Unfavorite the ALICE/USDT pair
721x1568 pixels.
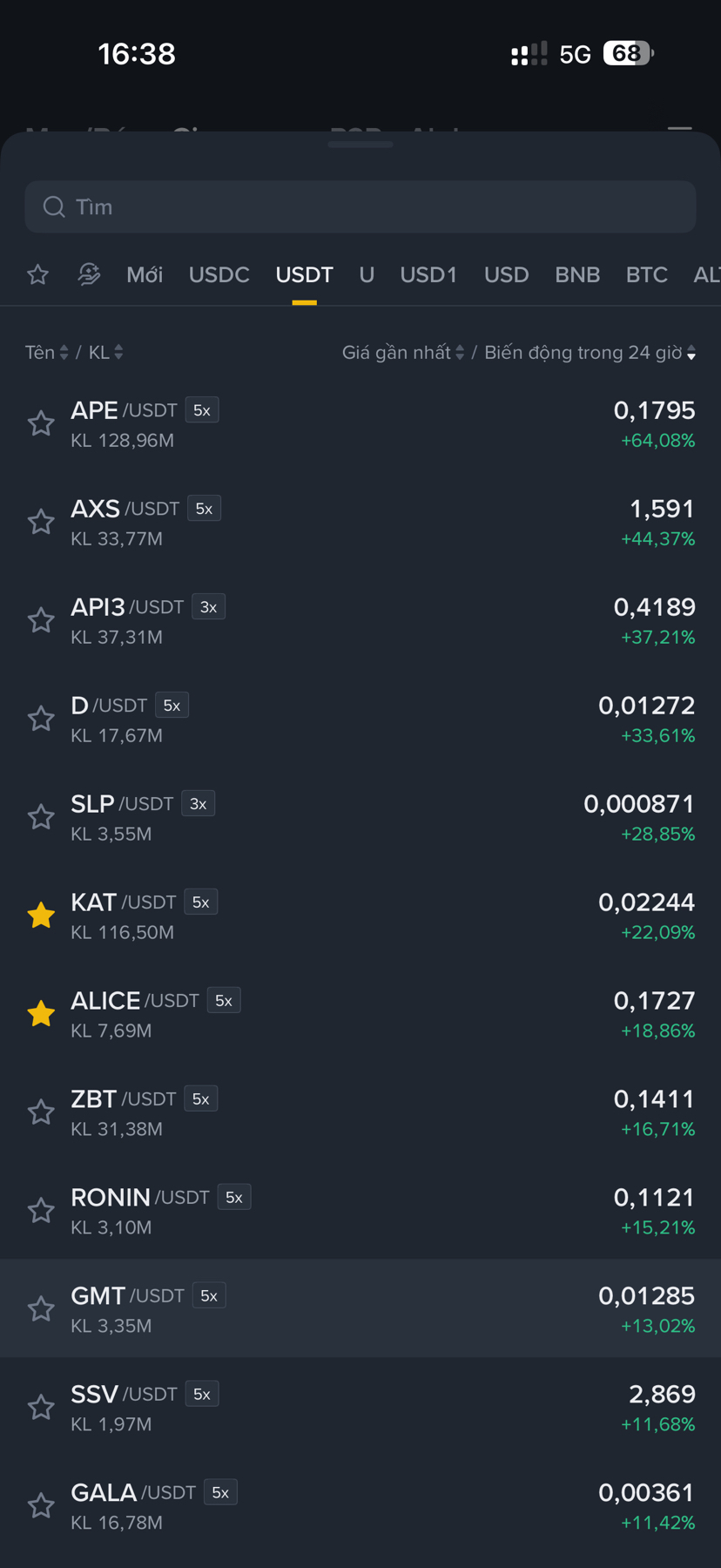click(x=41, y=1014)
